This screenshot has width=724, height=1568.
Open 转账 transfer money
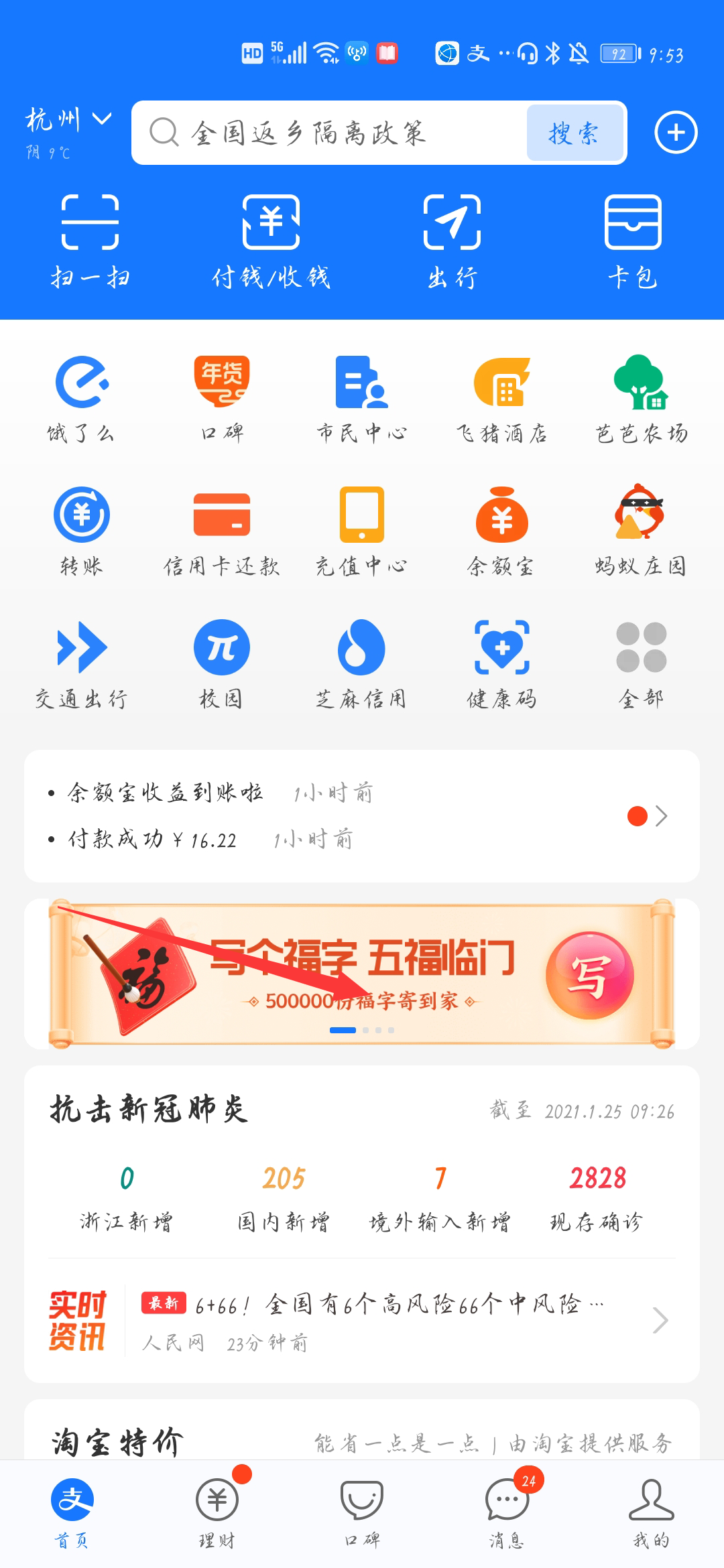click(x=80, y=529)
